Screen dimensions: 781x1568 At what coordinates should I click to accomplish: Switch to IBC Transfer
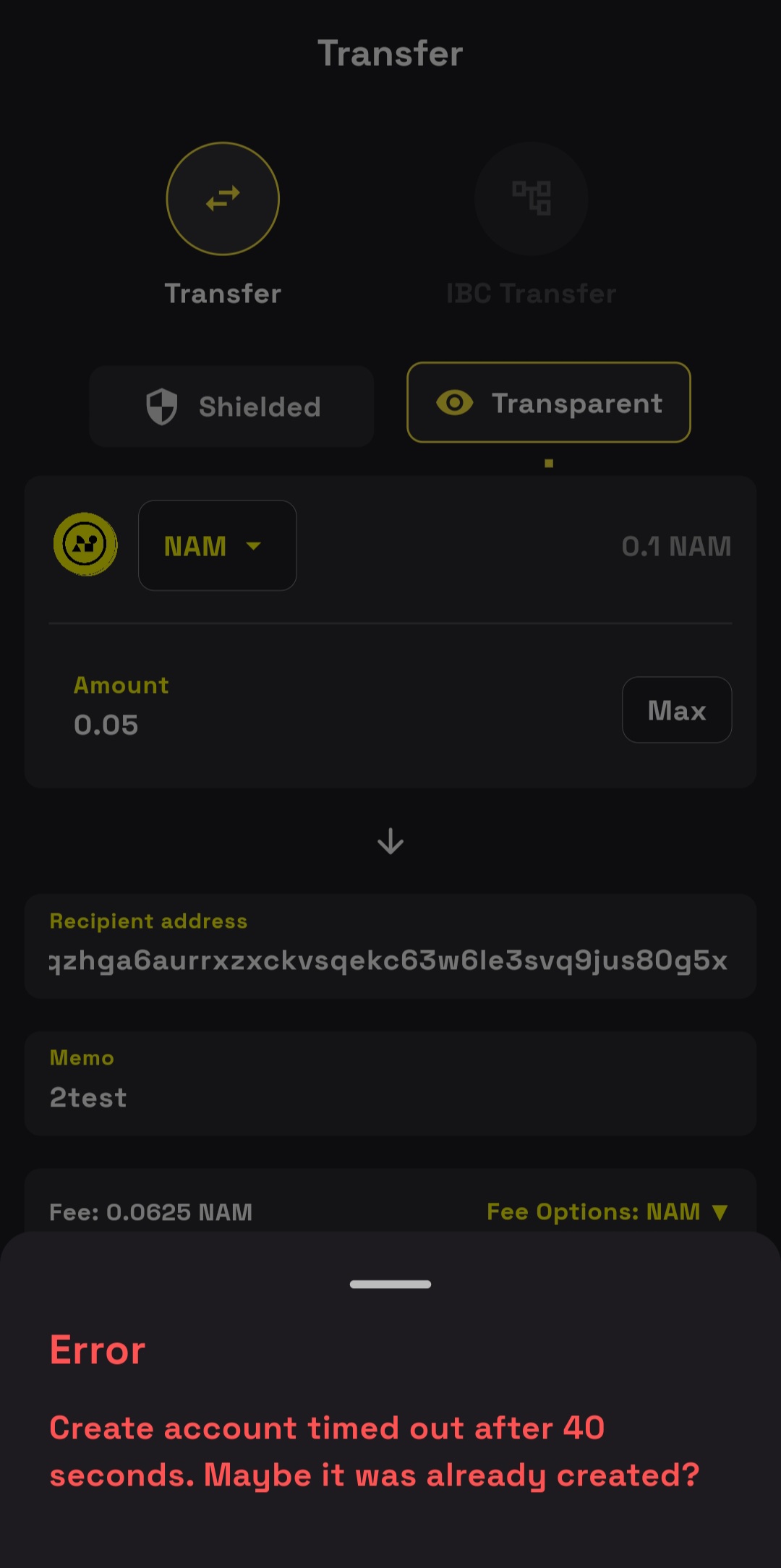click(x=532, y=199)
